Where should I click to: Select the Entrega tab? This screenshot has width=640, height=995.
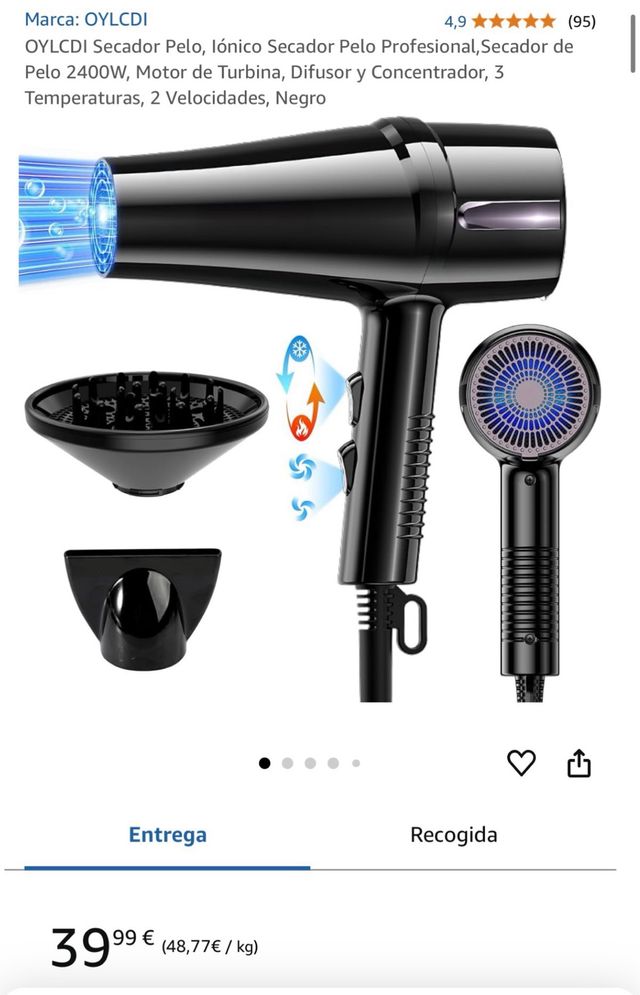[x=167, y=835]
